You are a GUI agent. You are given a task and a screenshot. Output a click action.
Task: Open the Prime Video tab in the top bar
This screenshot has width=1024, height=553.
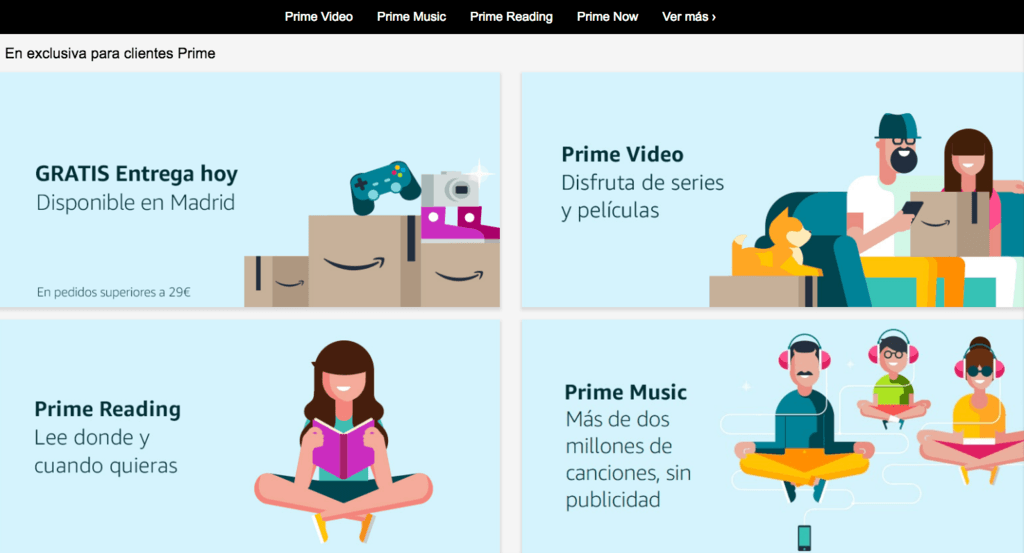pos(318,17)
